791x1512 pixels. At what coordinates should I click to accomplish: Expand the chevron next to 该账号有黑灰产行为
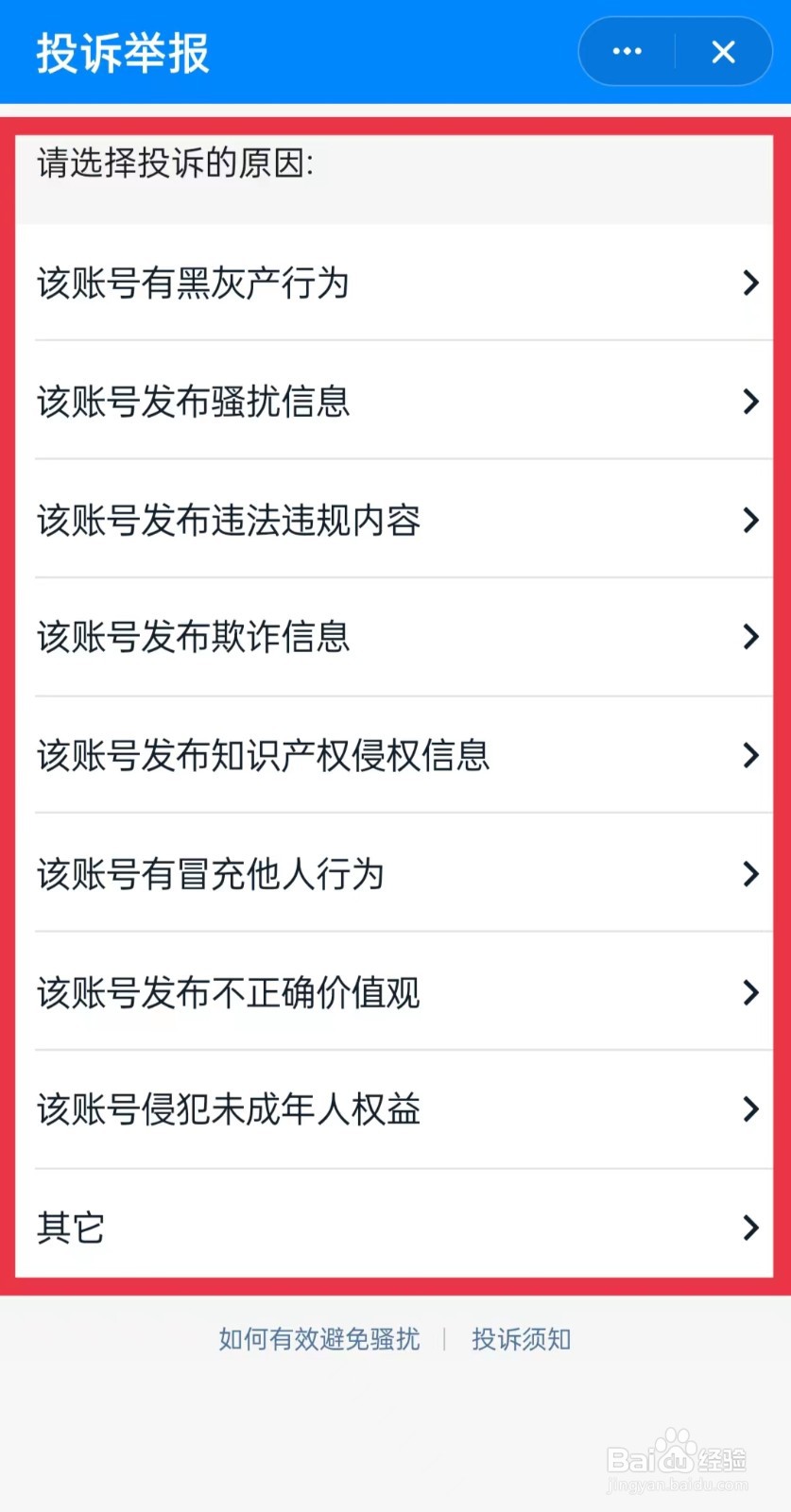coord(750,283)
